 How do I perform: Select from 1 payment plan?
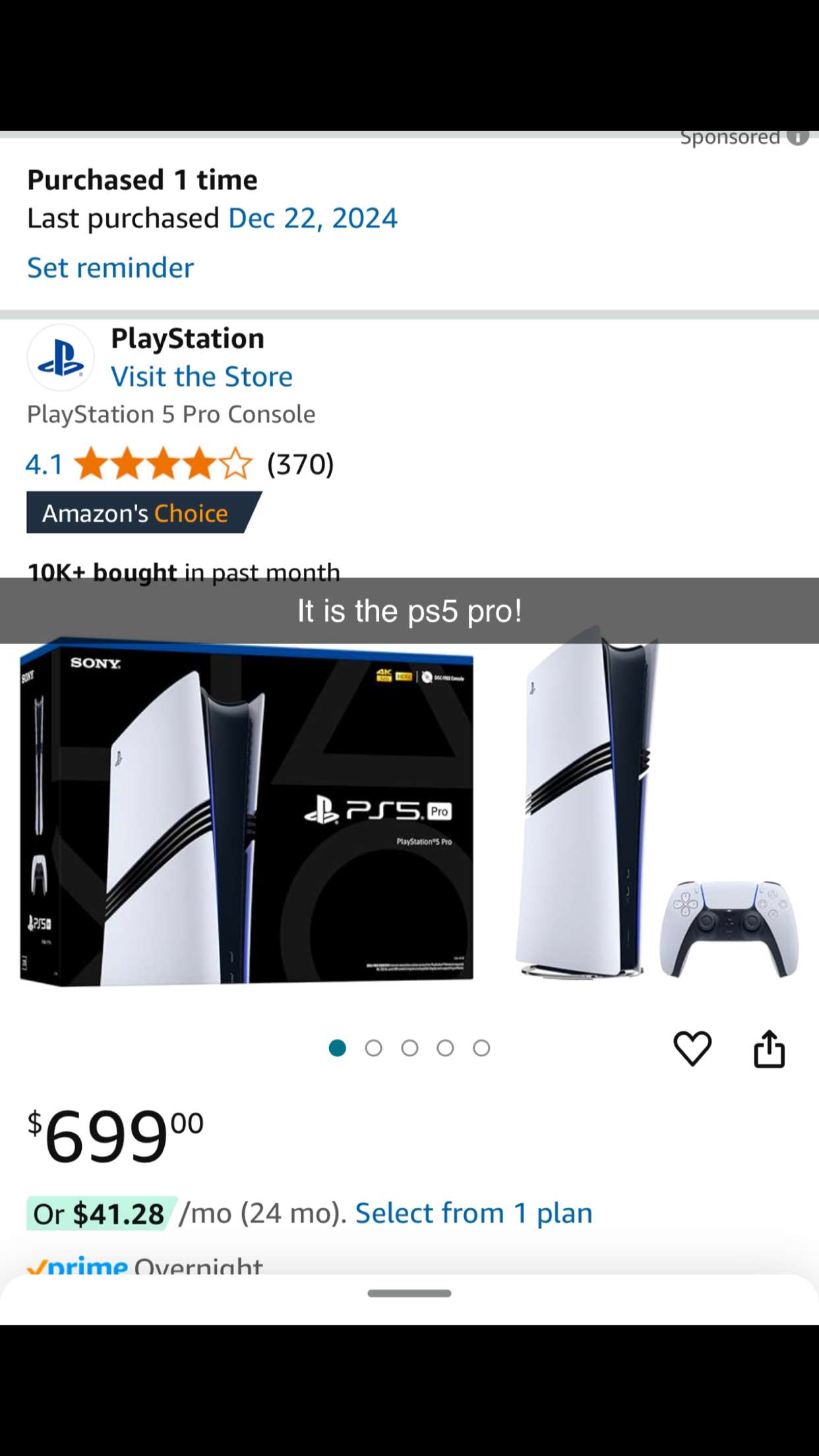pos(473,1213)
